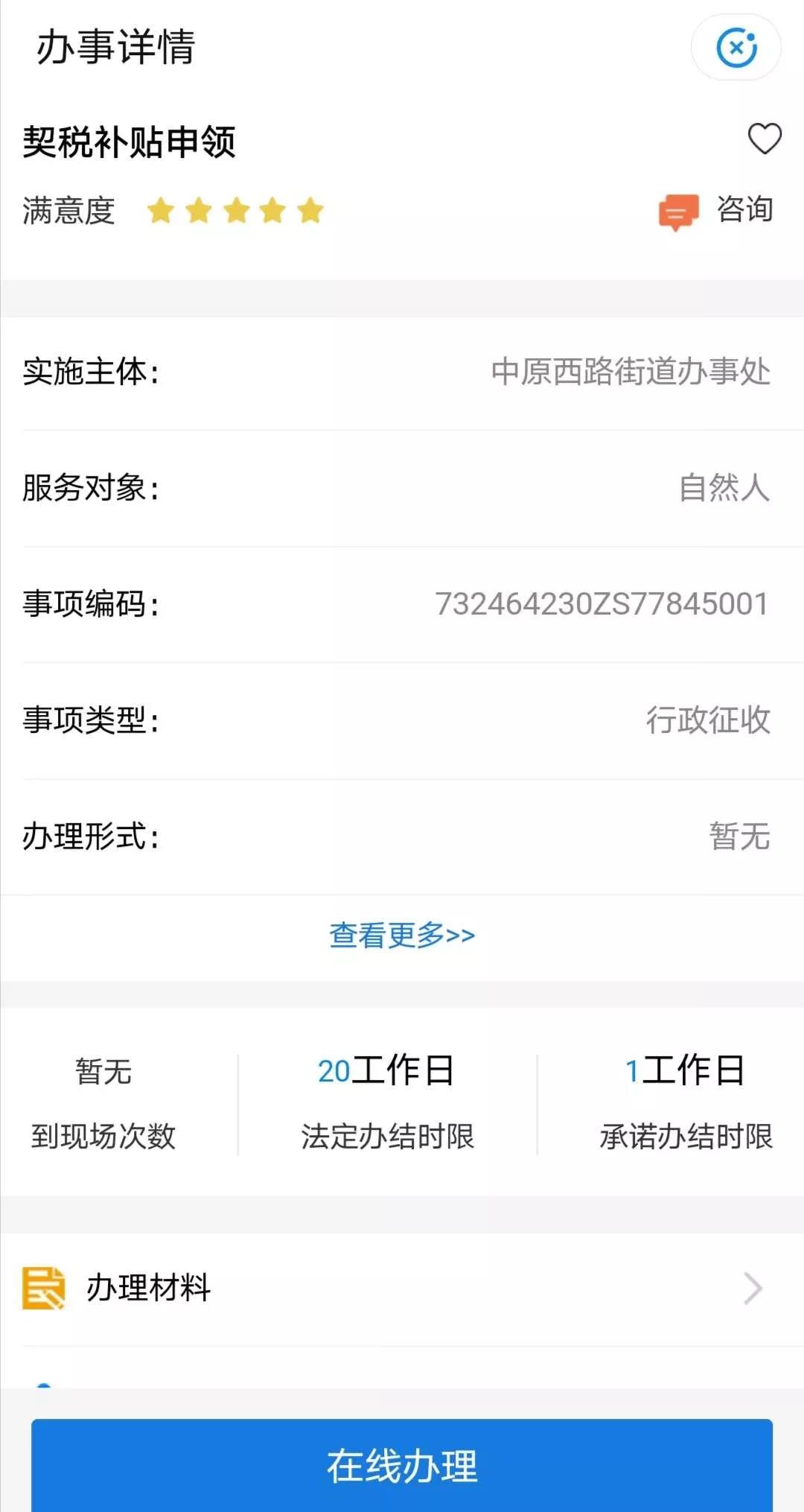The height and width of the screenshot is (1512, 804).
Task: Expand details via 查看更多 link
Action: [402, 936]
